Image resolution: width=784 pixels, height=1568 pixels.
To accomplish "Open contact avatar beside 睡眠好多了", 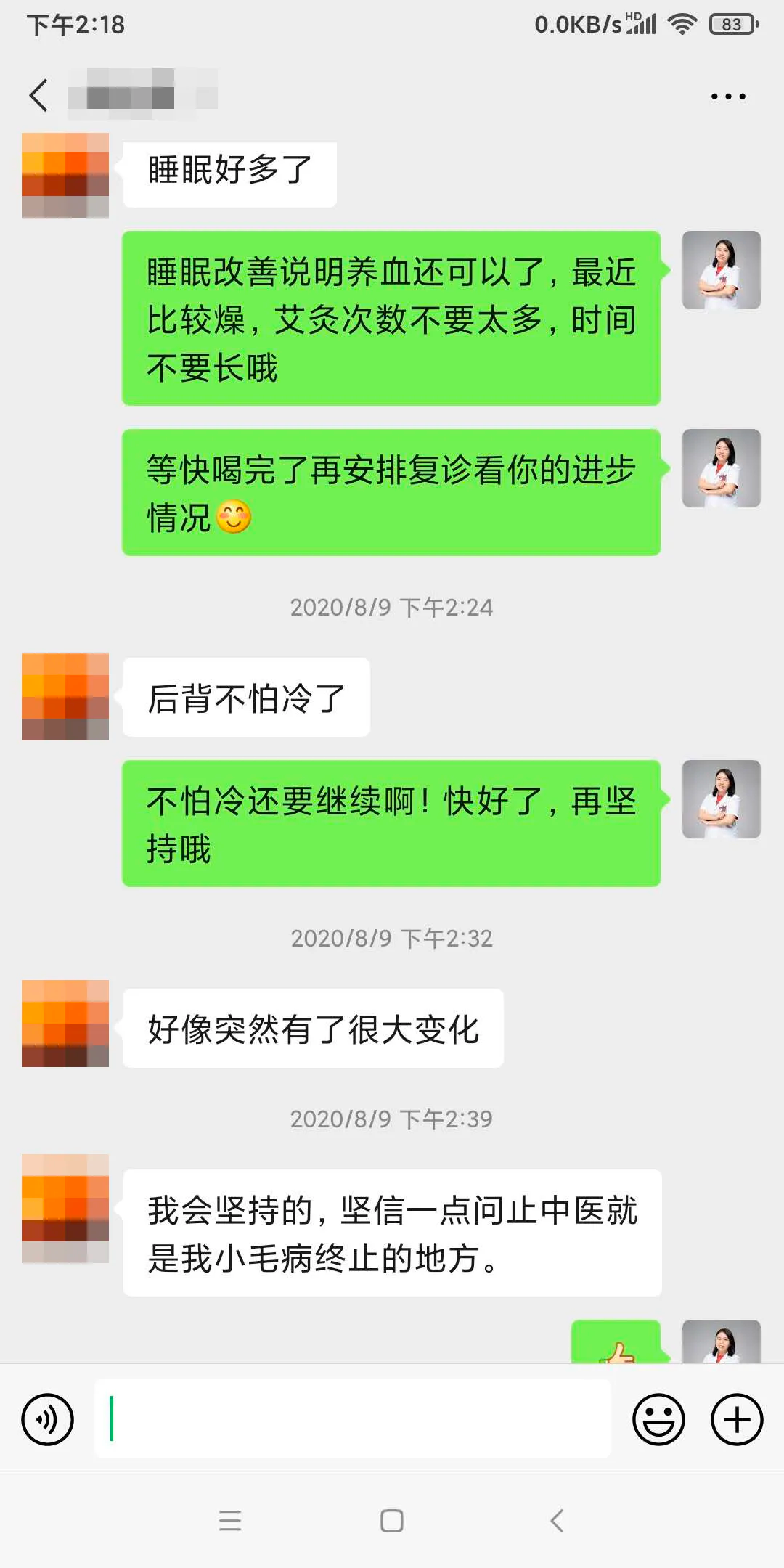I will [65, 175].
